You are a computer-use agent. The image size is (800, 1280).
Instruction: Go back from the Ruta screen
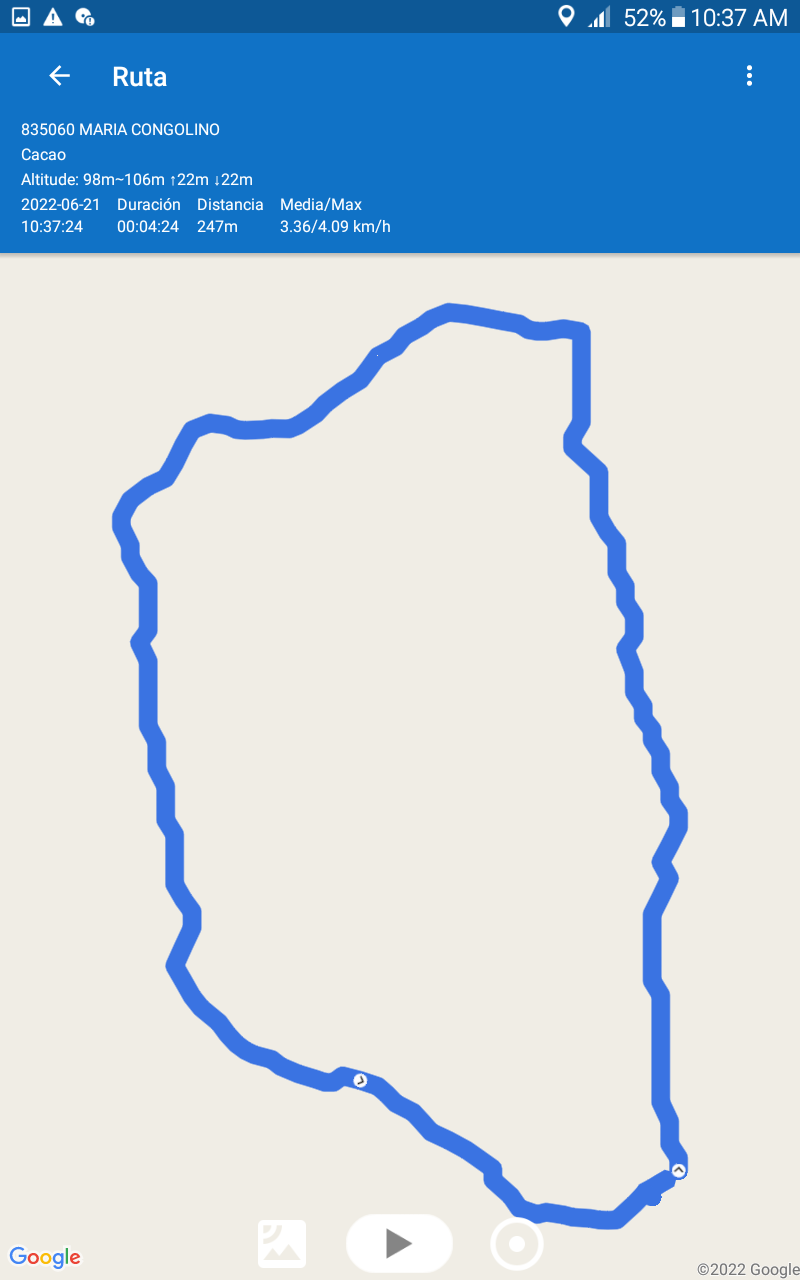[59, 76]
